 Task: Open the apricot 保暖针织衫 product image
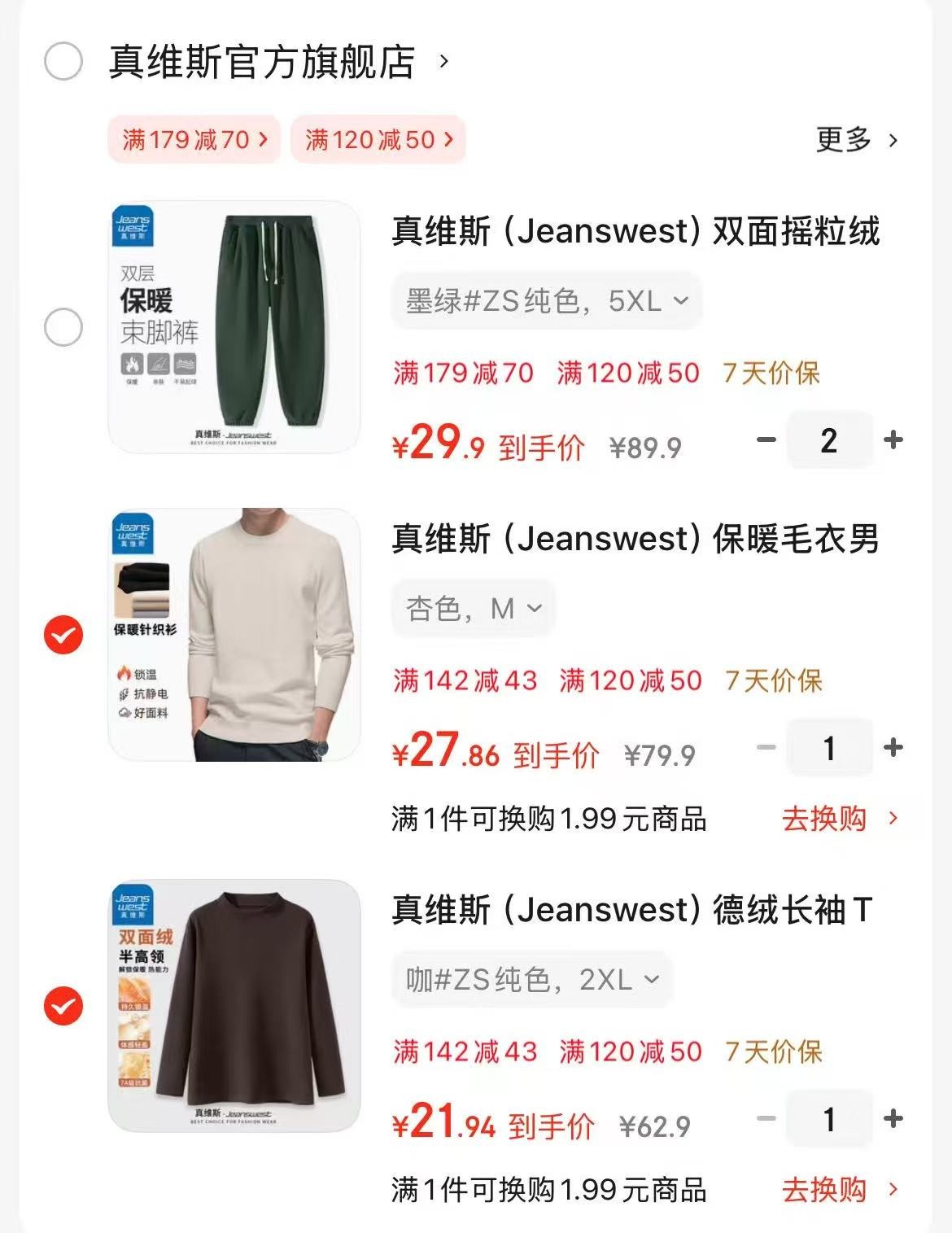[x=234, y=635]
